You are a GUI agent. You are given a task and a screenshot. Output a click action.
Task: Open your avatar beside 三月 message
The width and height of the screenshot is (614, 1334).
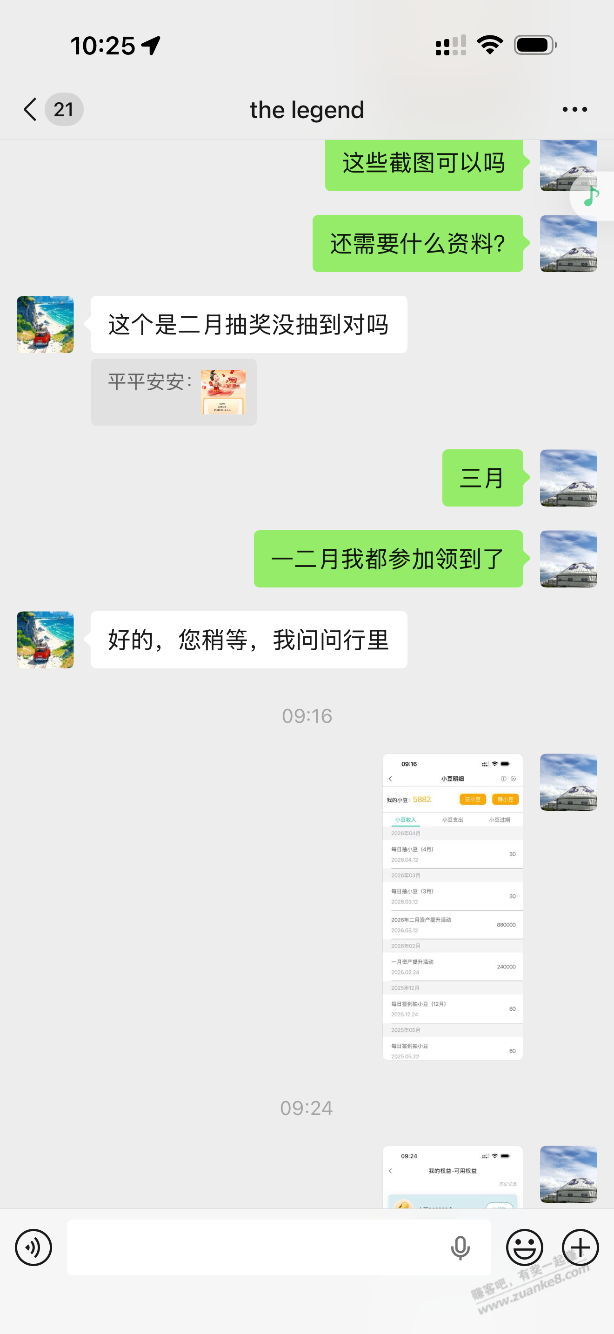[568, 478]
